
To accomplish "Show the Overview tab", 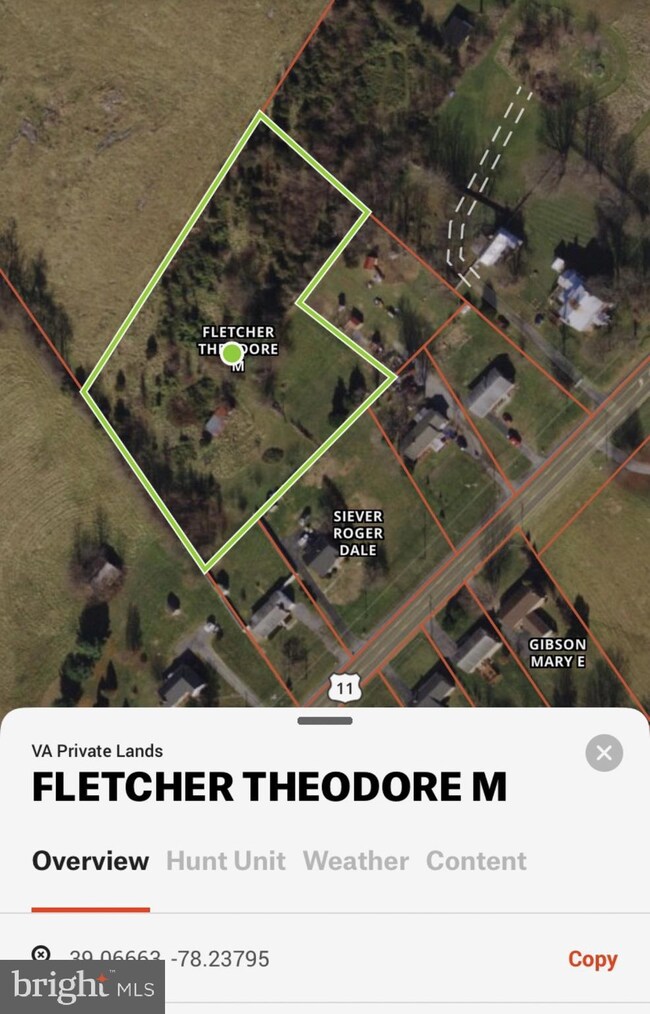I will pos(90,861).
